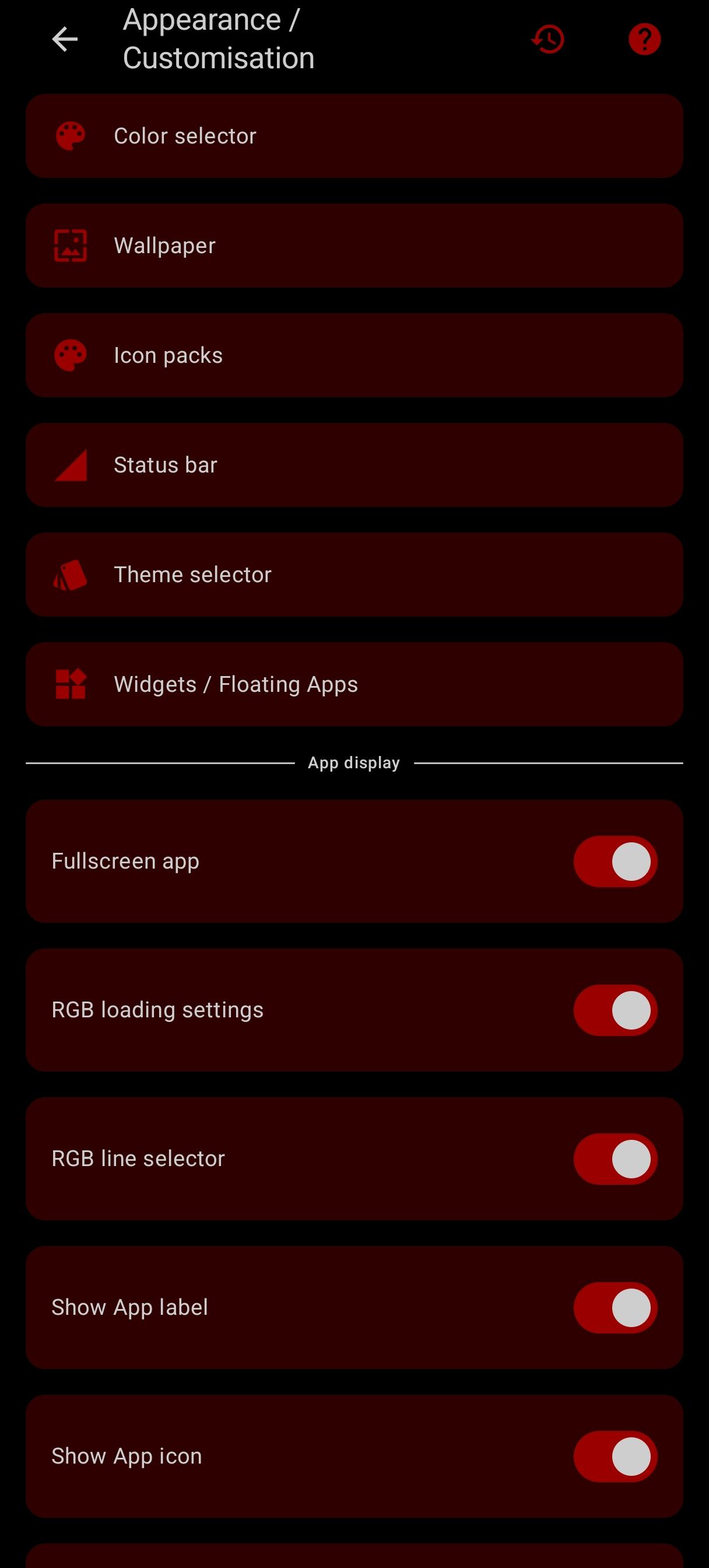Open Status bar settings
This screenshot has width=709, height=1568.
(x=354, y=464)
